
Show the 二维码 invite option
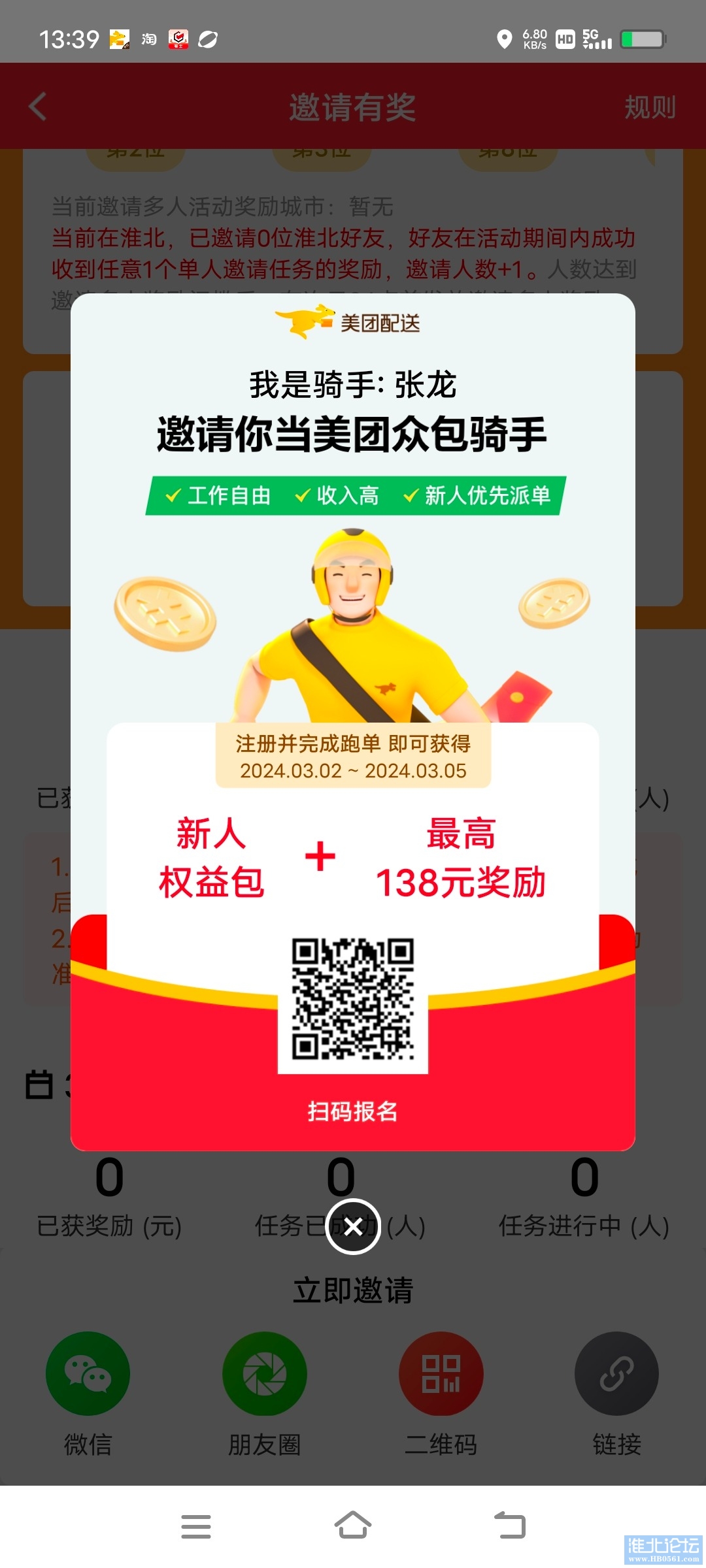(441, 1373)
